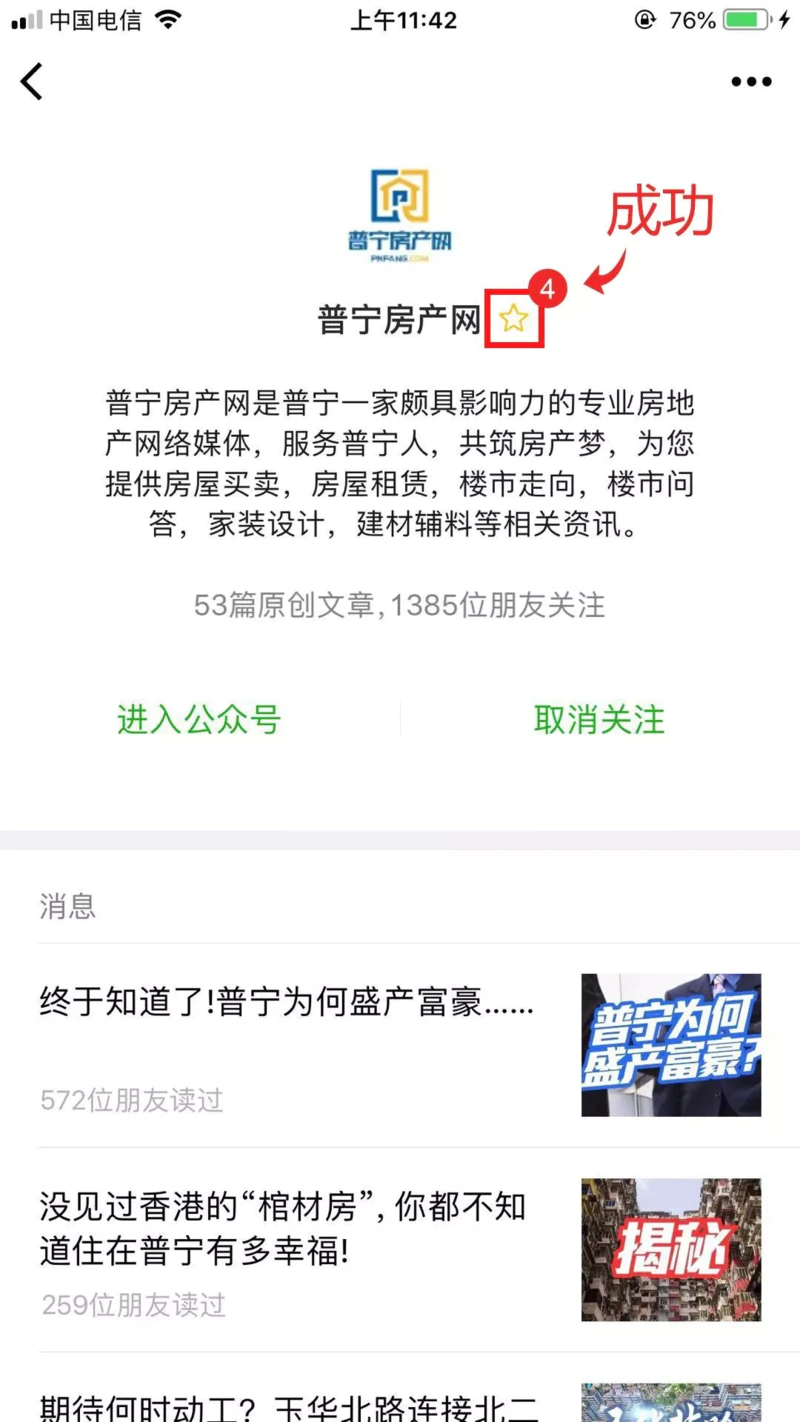Open the three-dot overflow menu
The image size is (800, 1422).
tap(751, 82)
